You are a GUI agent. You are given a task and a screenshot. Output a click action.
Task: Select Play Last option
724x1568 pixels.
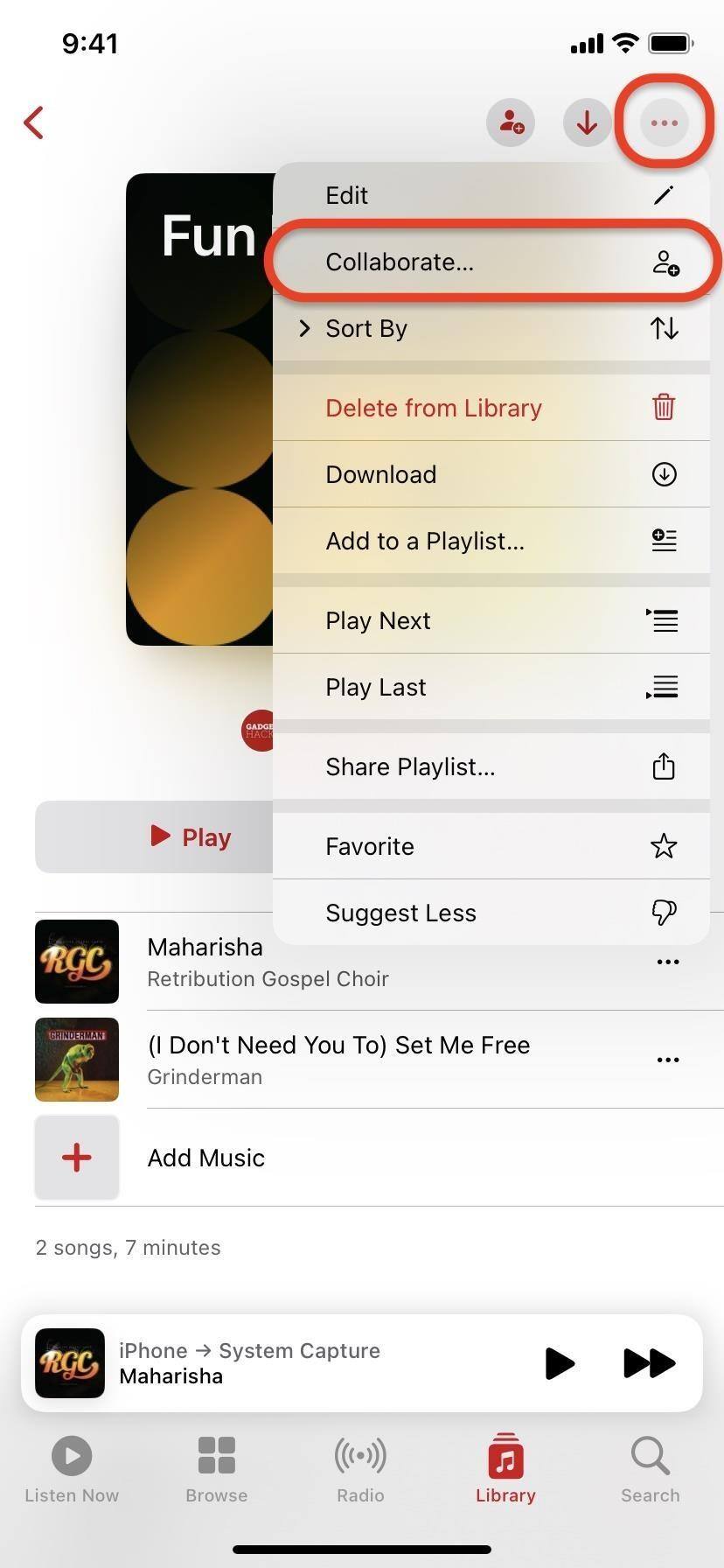tap(491, 687)
